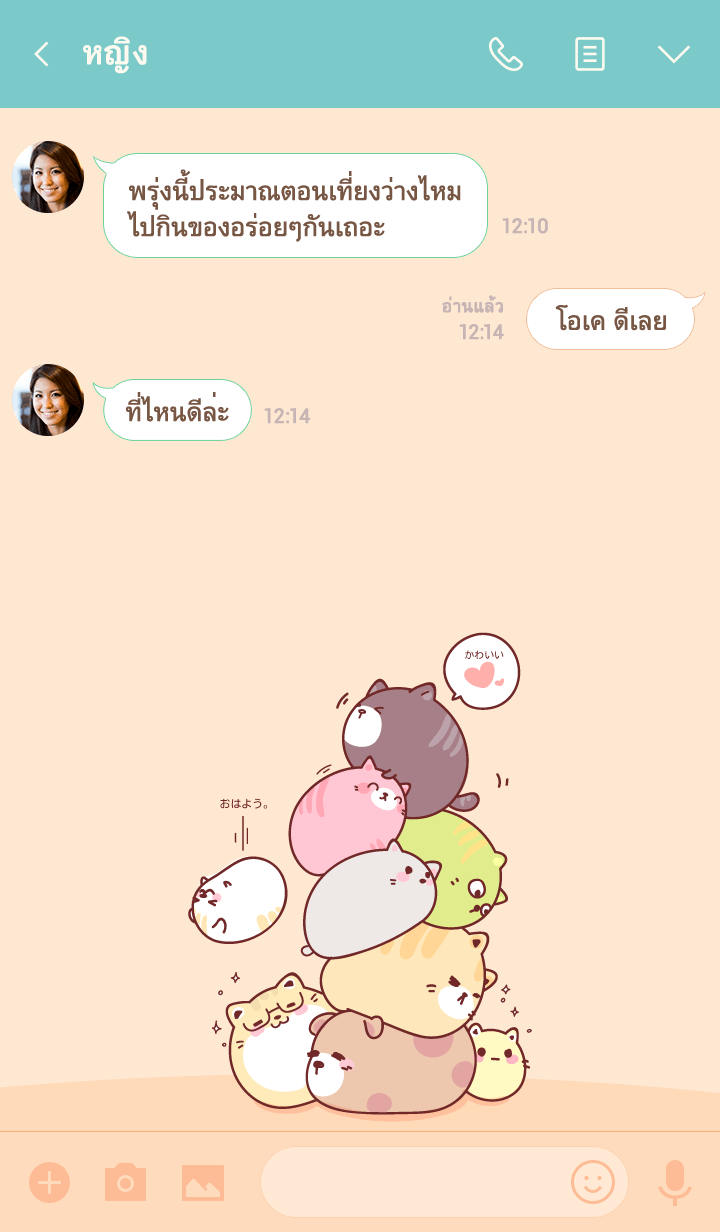Pick an image from the gallery

coord(203,1182)
